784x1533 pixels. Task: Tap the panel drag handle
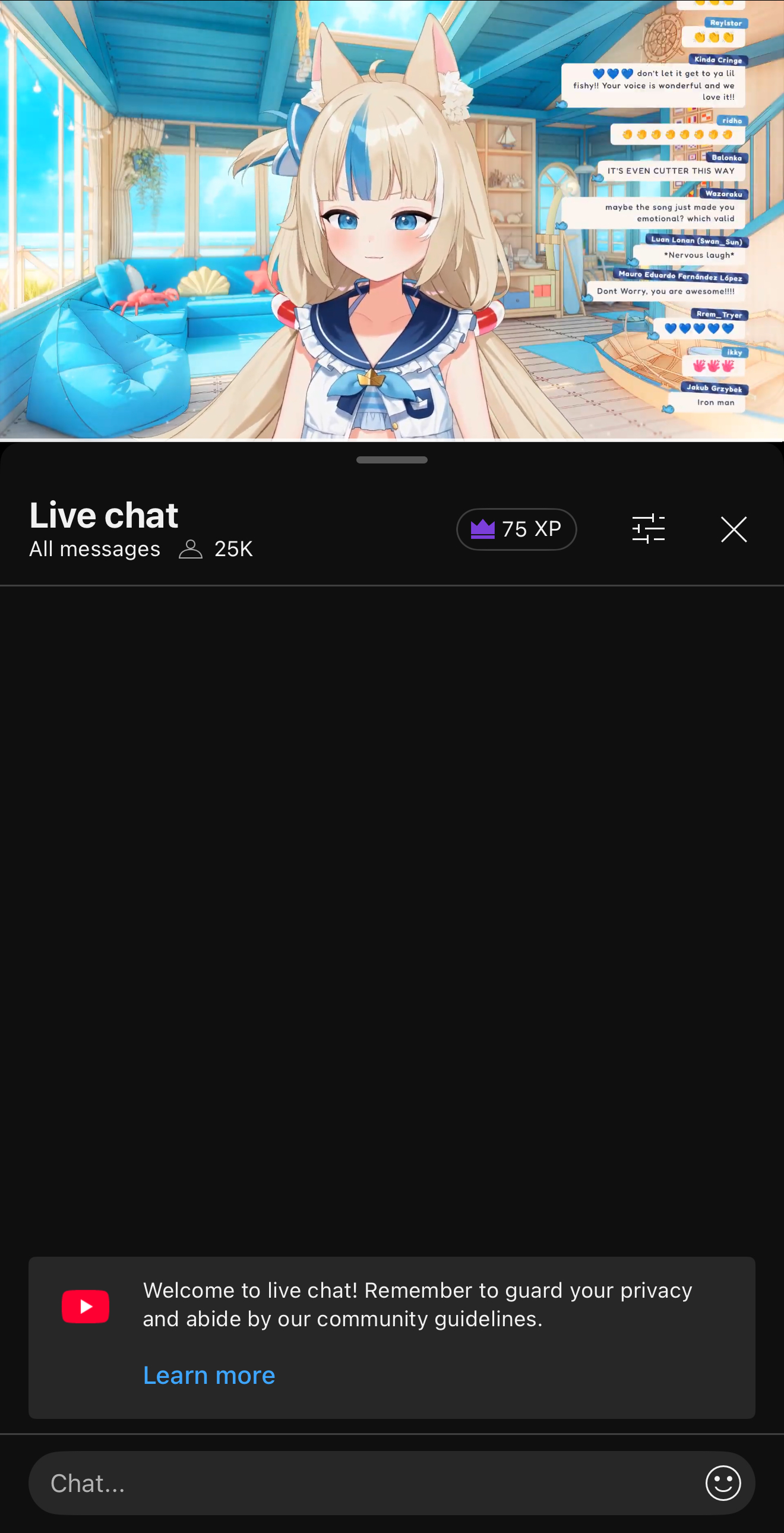coord(391,459)
